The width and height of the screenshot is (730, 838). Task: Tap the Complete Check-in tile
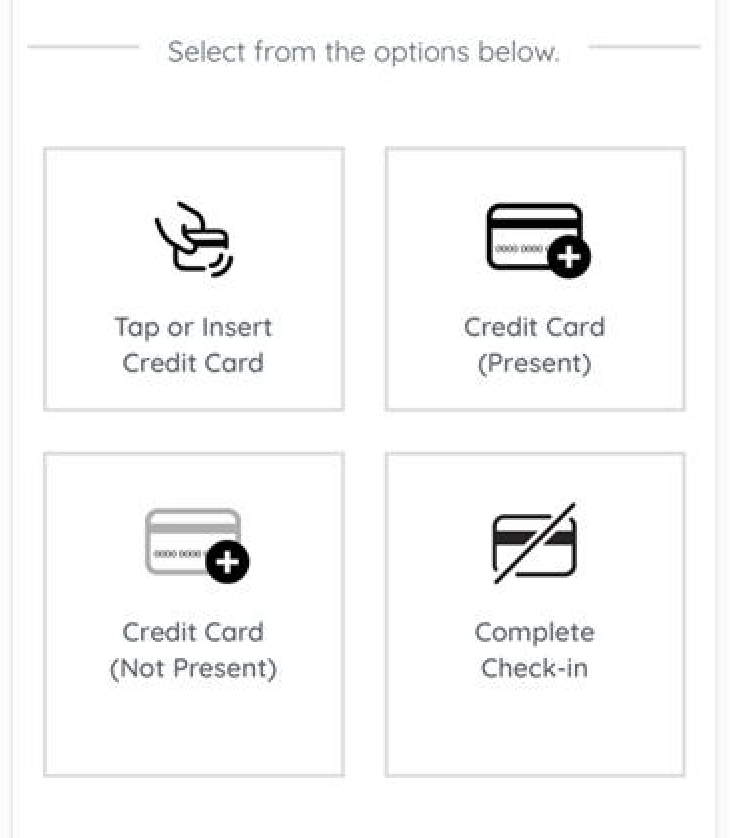point(535,614)
